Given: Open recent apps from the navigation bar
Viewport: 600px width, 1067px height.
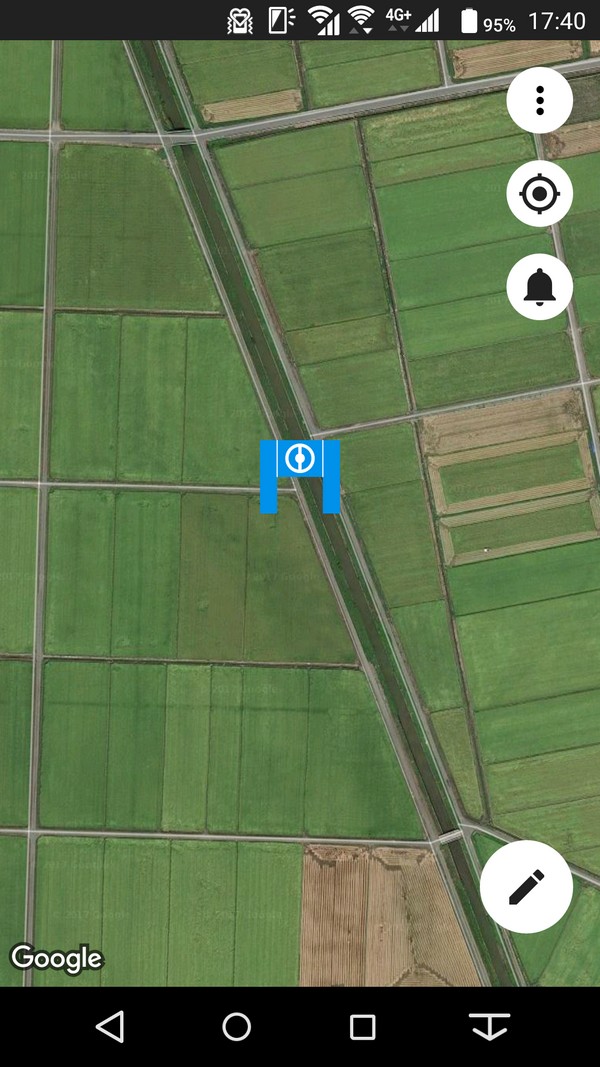Looking at the screenshot, I should click(363, 1027).
